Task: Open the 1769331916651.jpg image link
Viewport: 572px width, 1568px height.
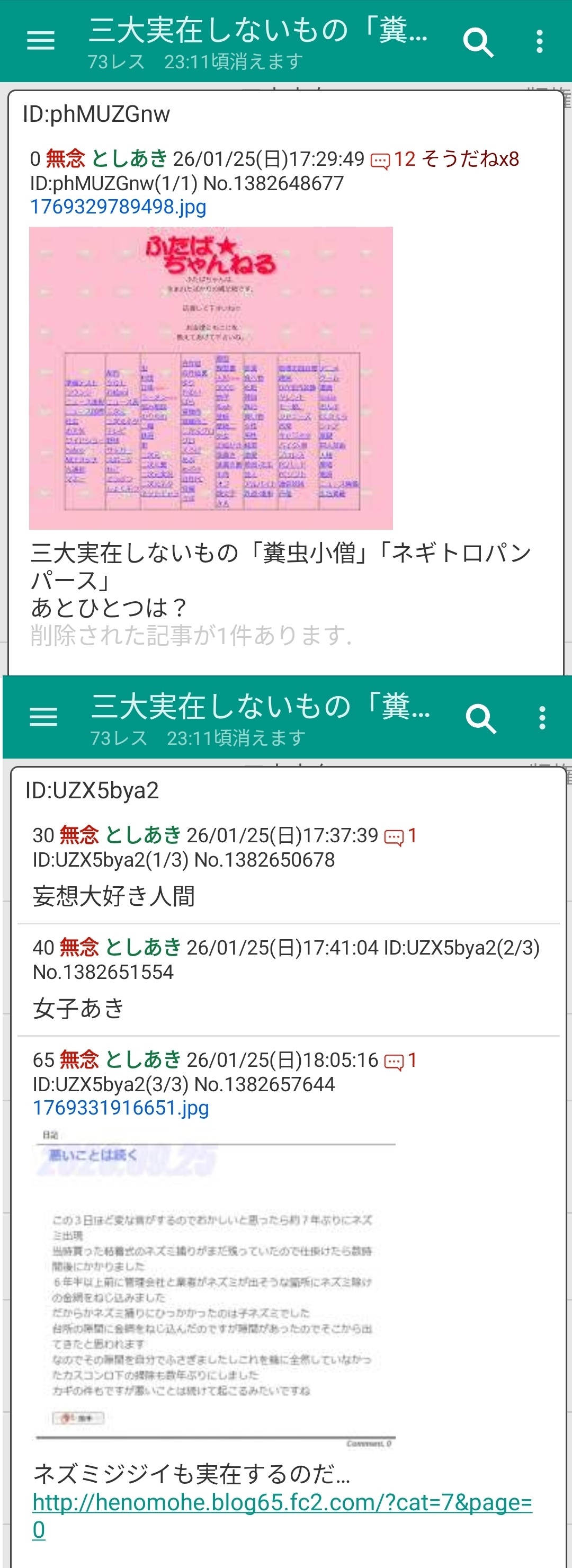Action: click(x=120, y=1108)
